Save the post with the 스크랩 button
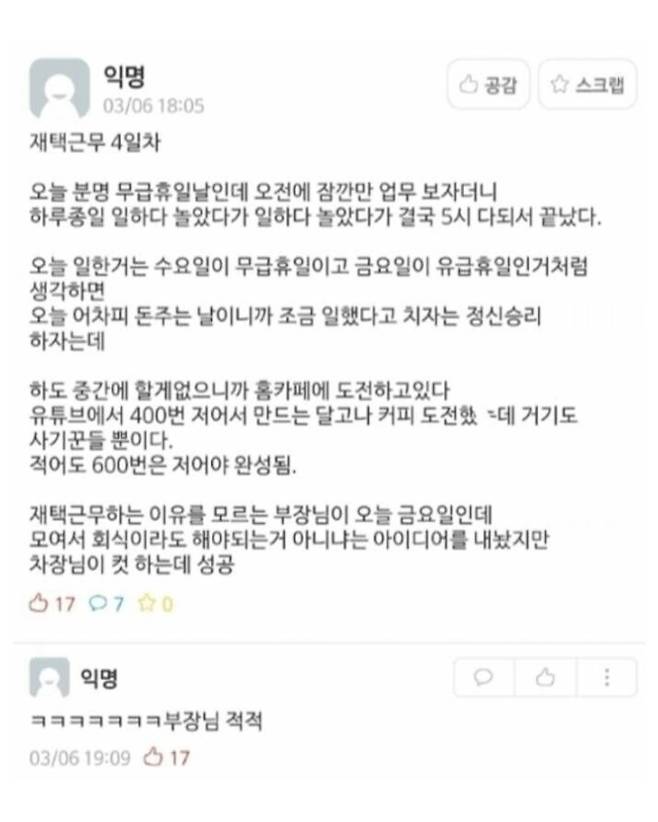658x822 pixels. tap(587, 86)
